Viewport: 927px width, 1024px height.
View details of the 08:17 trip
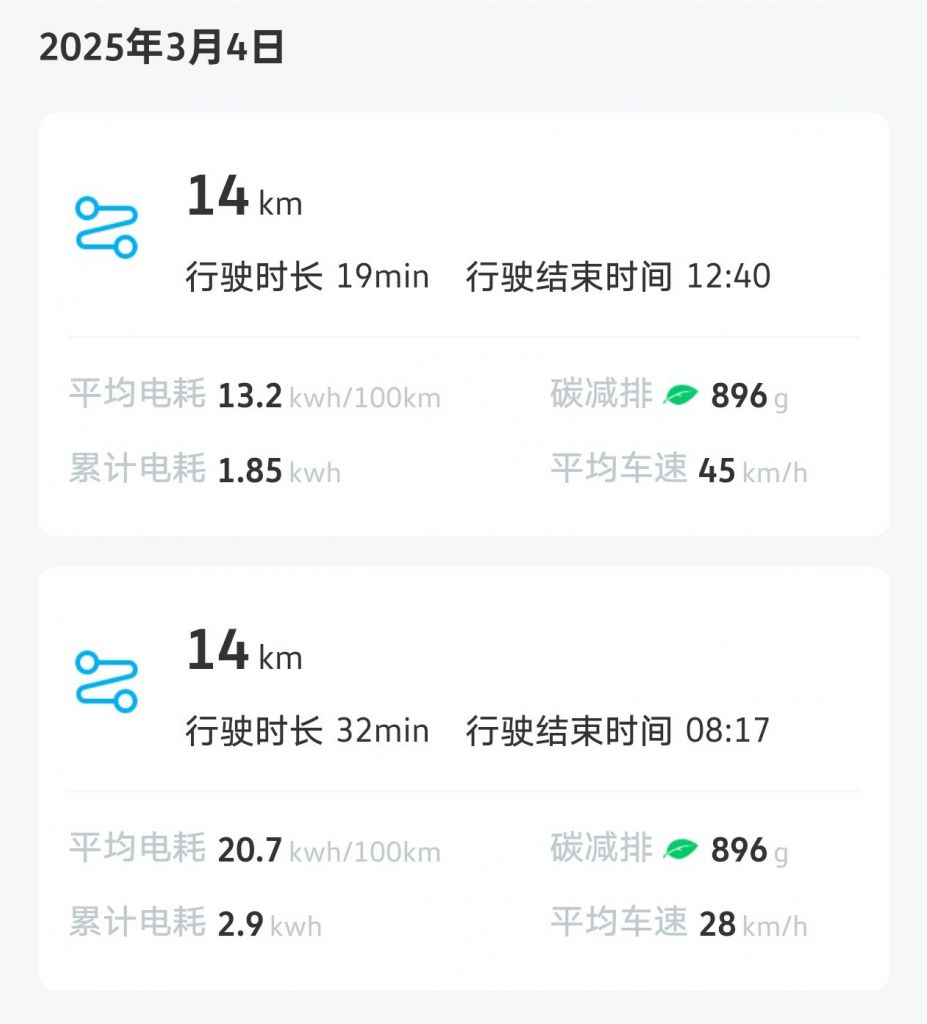pos(463,778)
